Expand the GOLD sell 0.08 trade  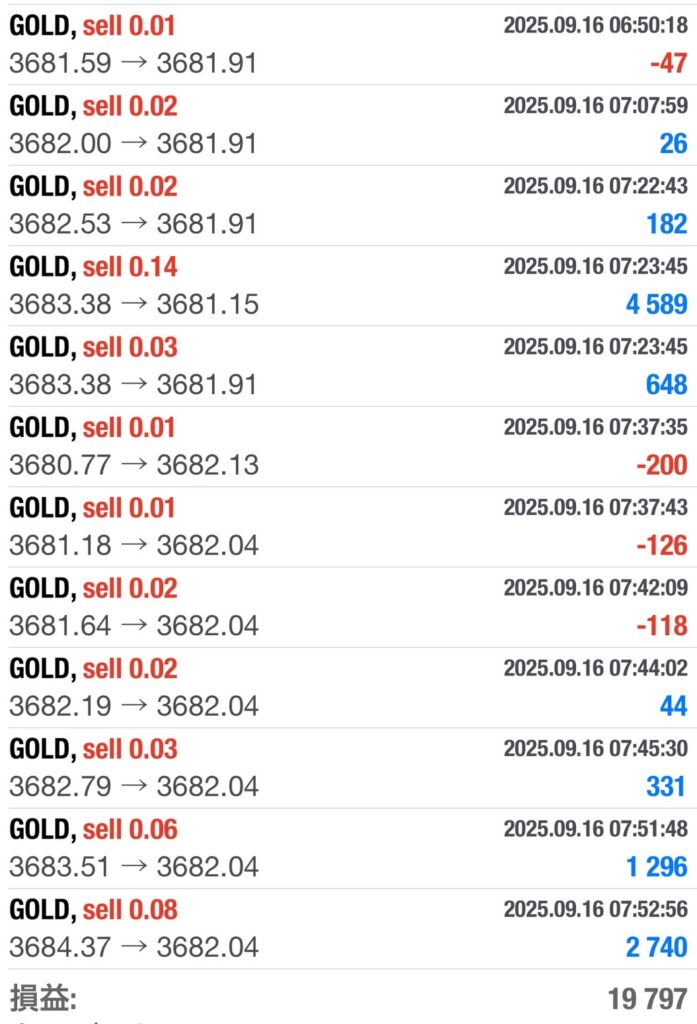pyautogui.click(x=348, y=928)
